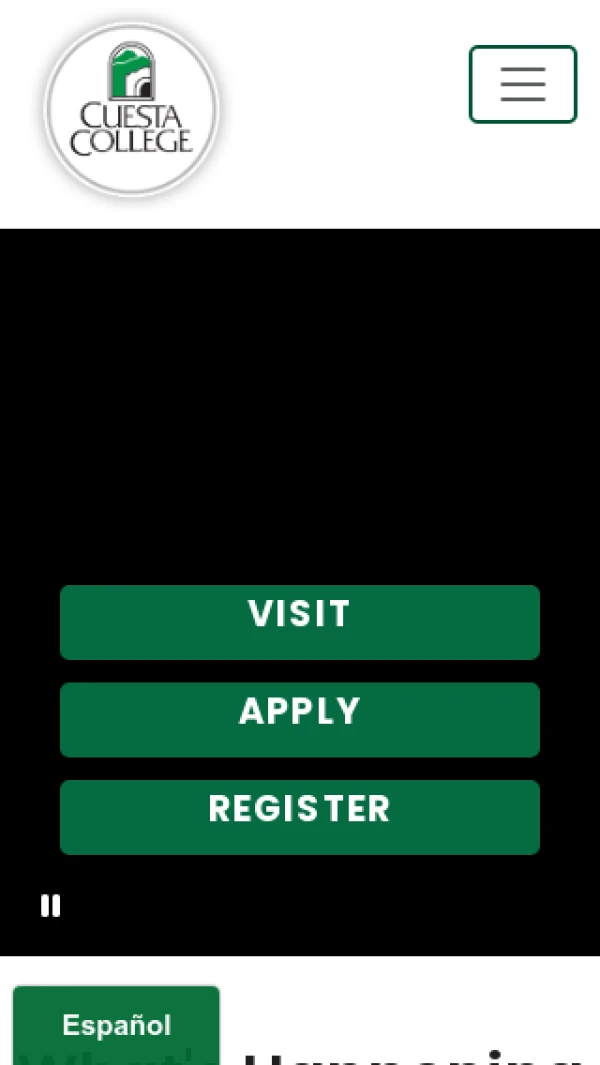Pause the background video
600x1065 pixels.
(50, 906)
